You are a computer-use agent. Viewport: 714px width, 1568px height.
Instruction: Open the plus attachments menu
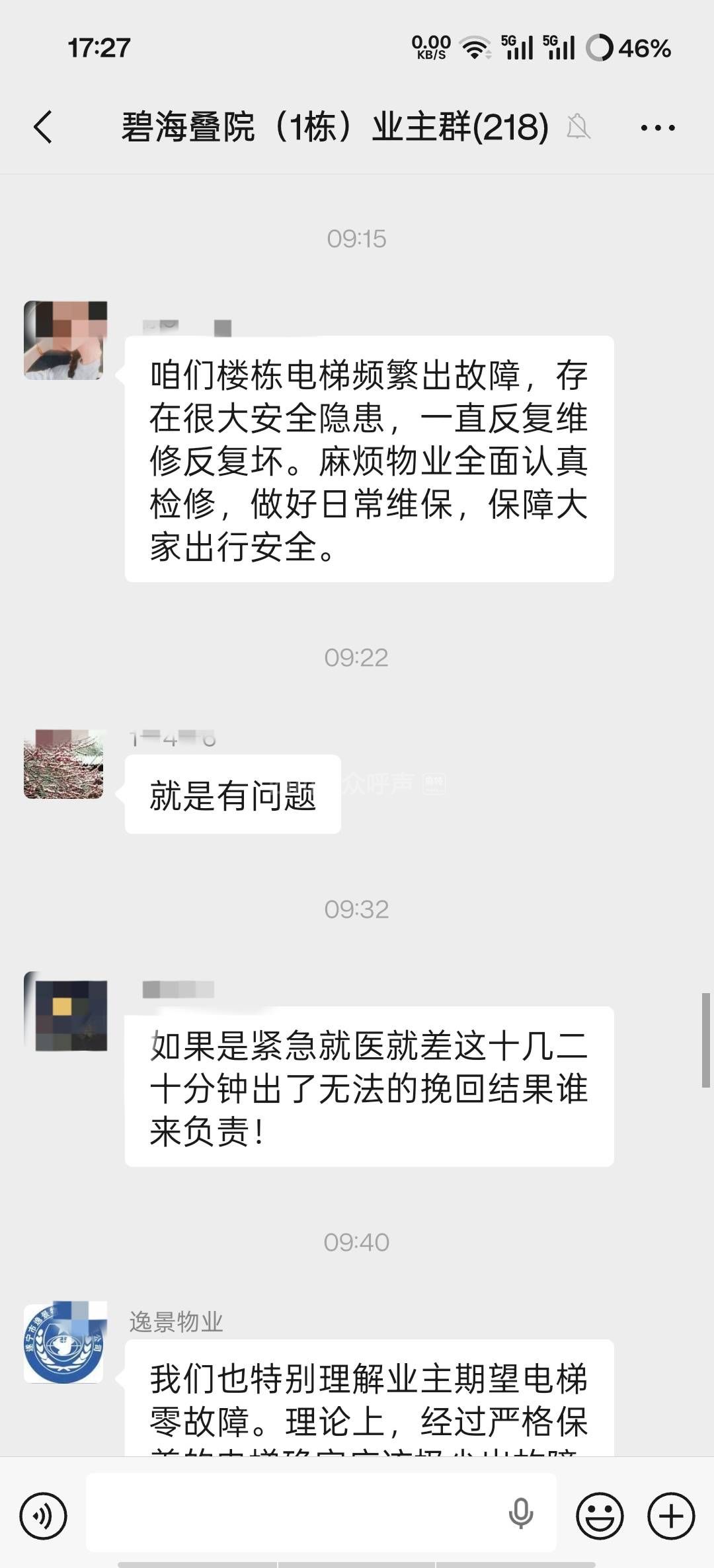click(x=670, y=1516)
